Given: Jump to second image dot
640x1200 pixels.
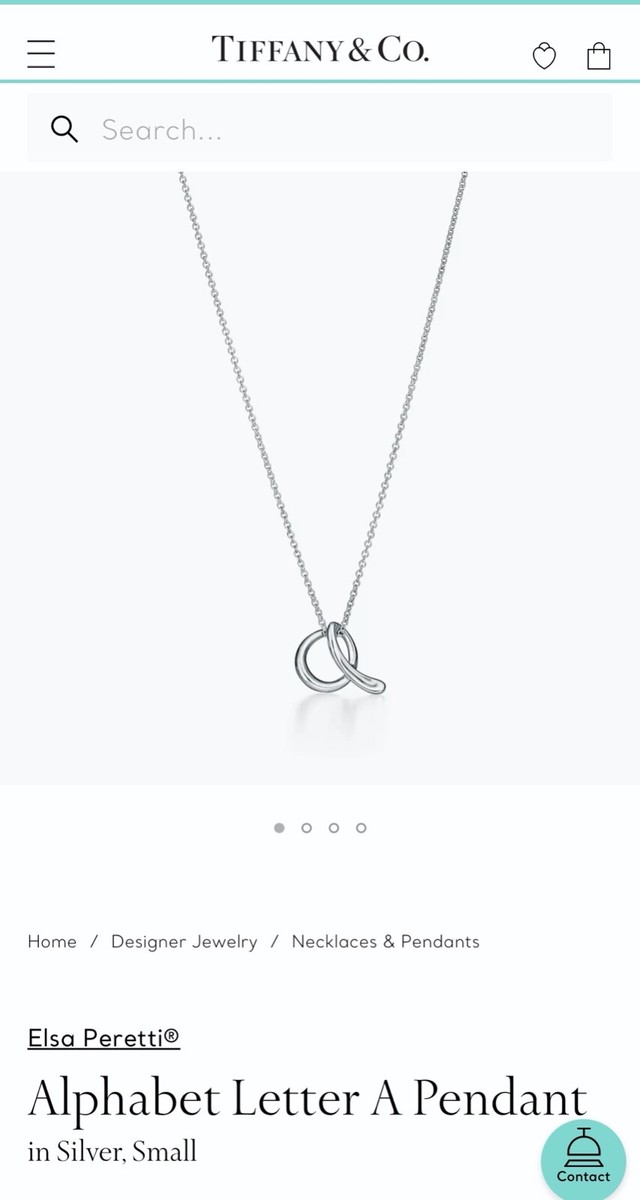Looking at the screenshot, I should pos(306,828).
